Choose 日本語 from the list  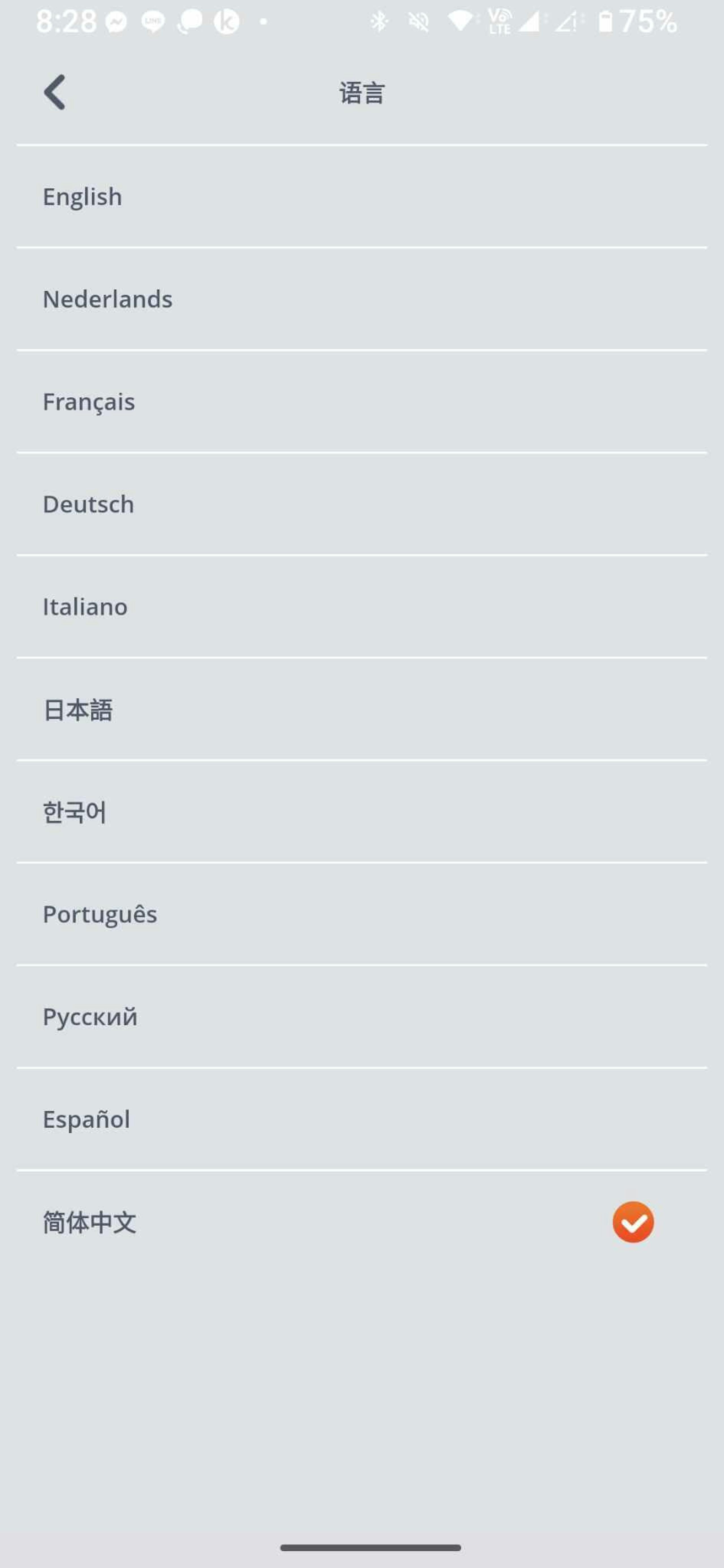coord(362,709)
